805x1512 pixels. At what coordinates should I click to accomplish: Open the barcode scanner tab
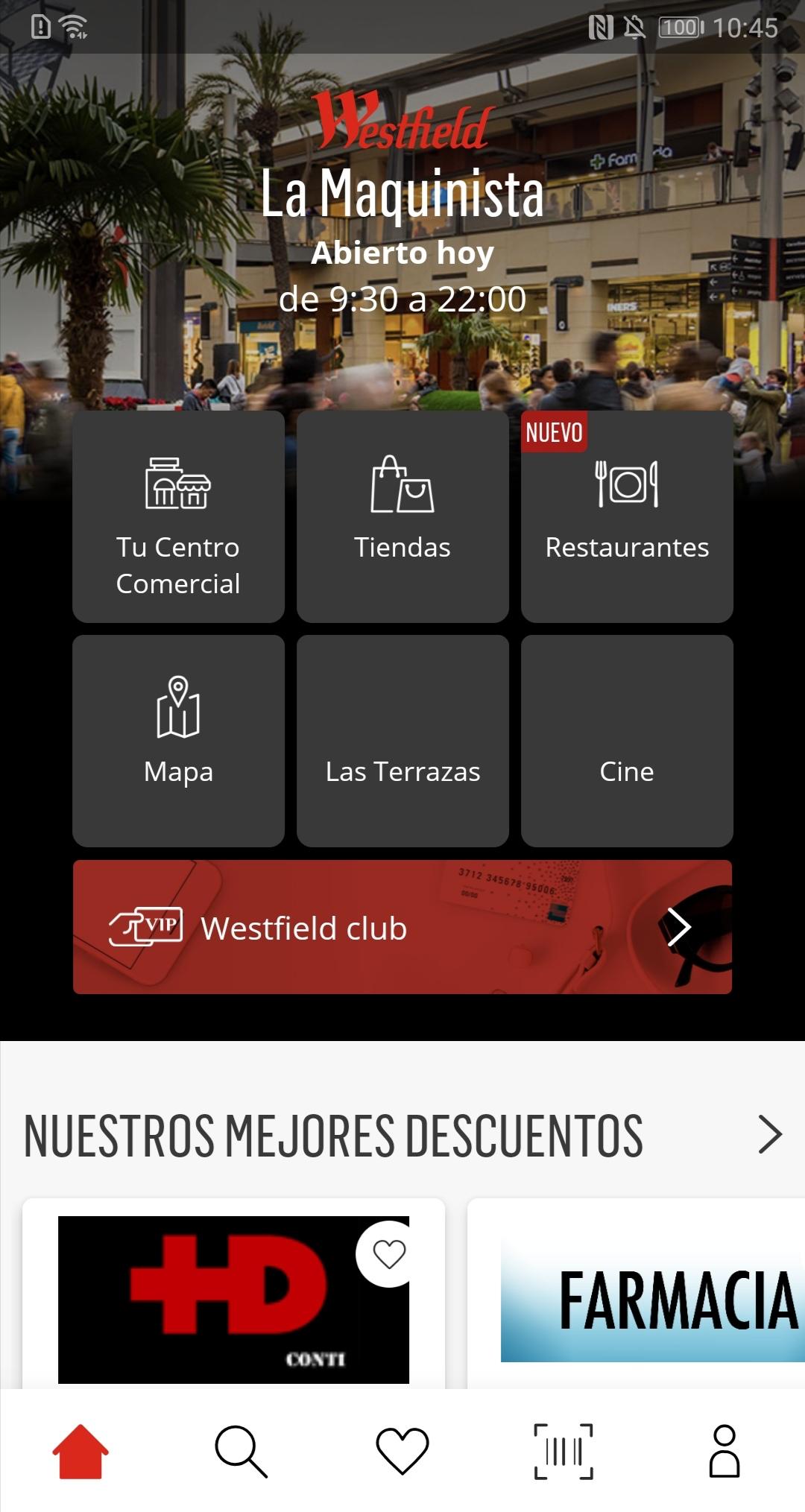tap(563, 1451)
